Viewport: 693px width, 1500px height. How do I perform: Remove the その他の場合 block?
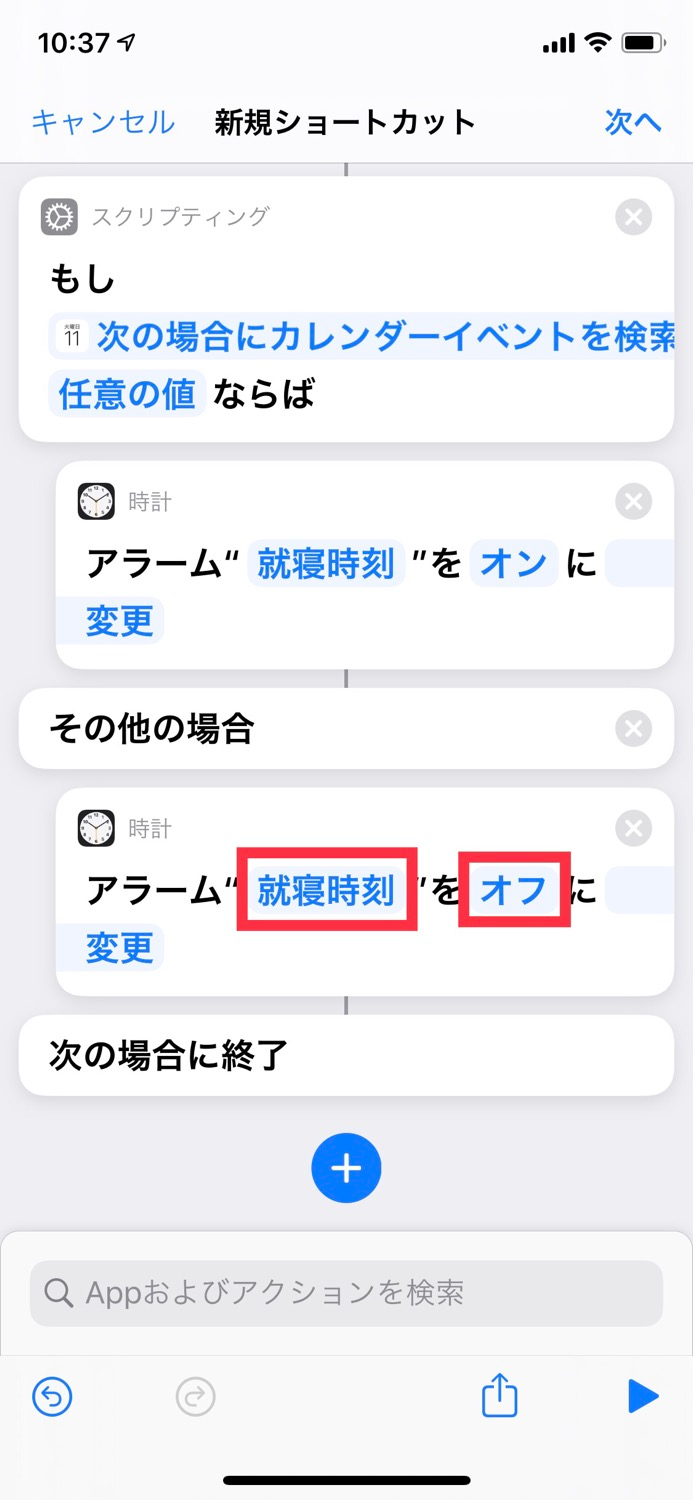click(633, 729)
